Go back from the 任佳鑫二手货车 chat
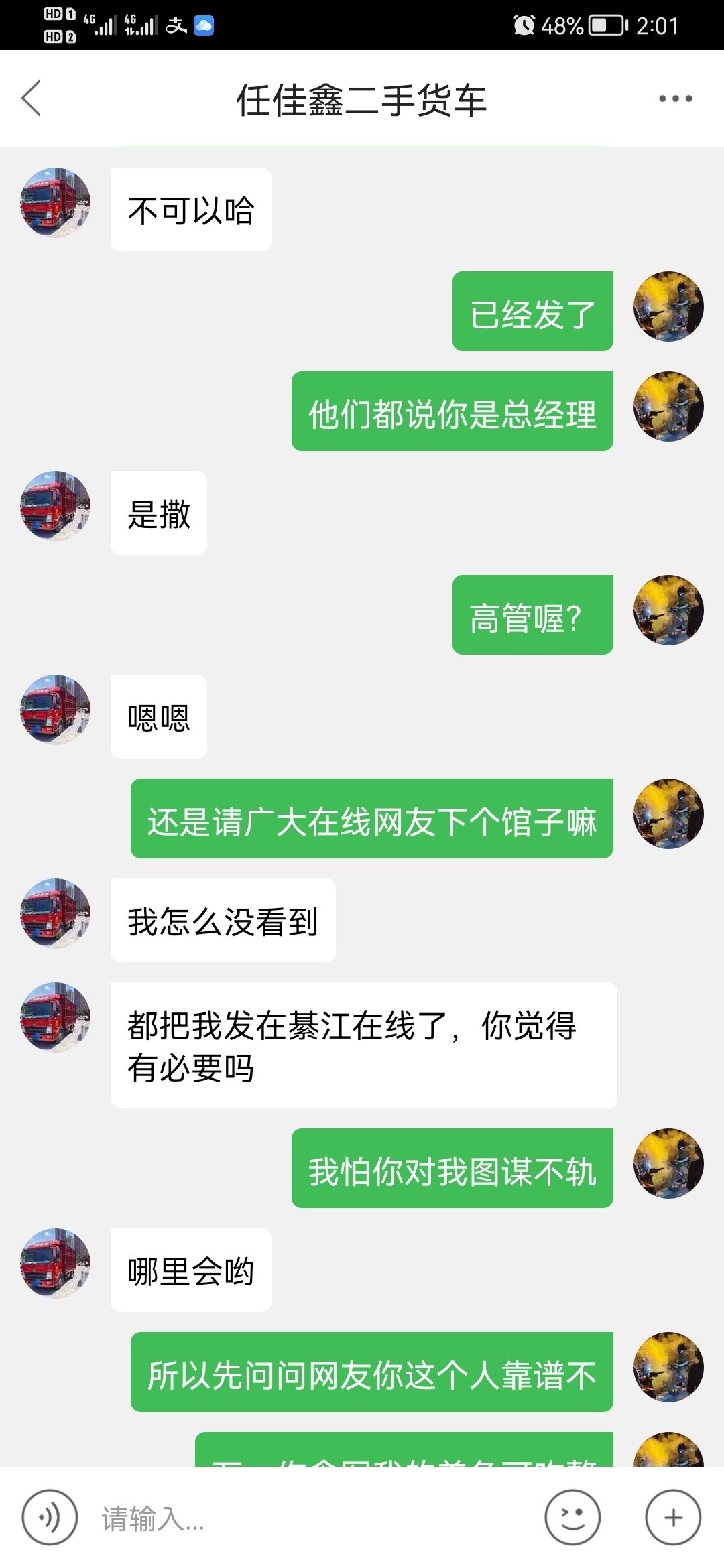Screen dimensions: 724x1568 [x=32, y=99]
